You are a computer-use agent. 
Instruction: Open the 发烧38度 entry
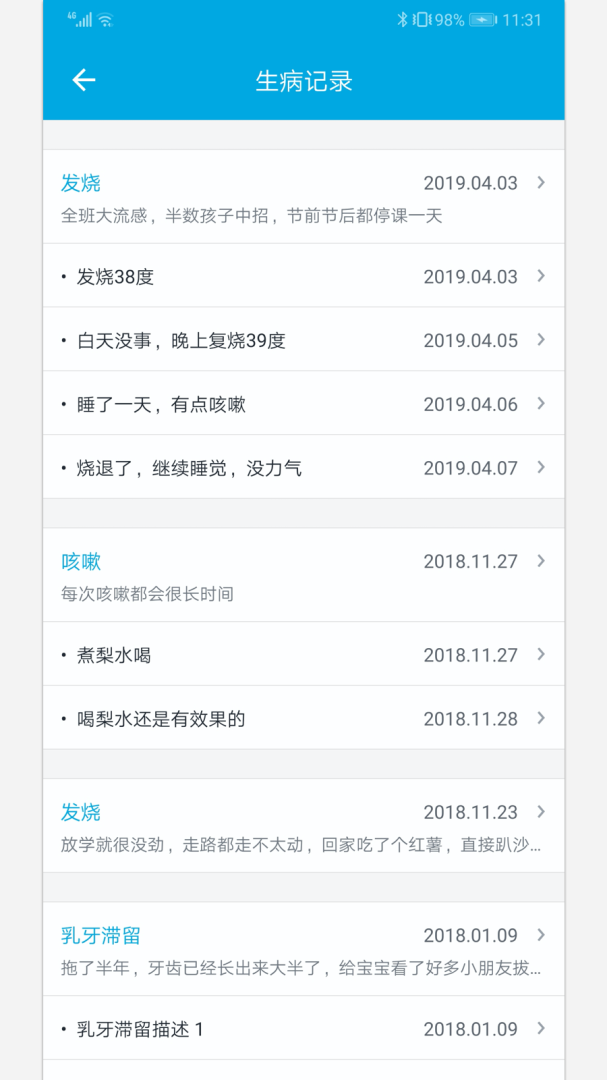point(303,276)
